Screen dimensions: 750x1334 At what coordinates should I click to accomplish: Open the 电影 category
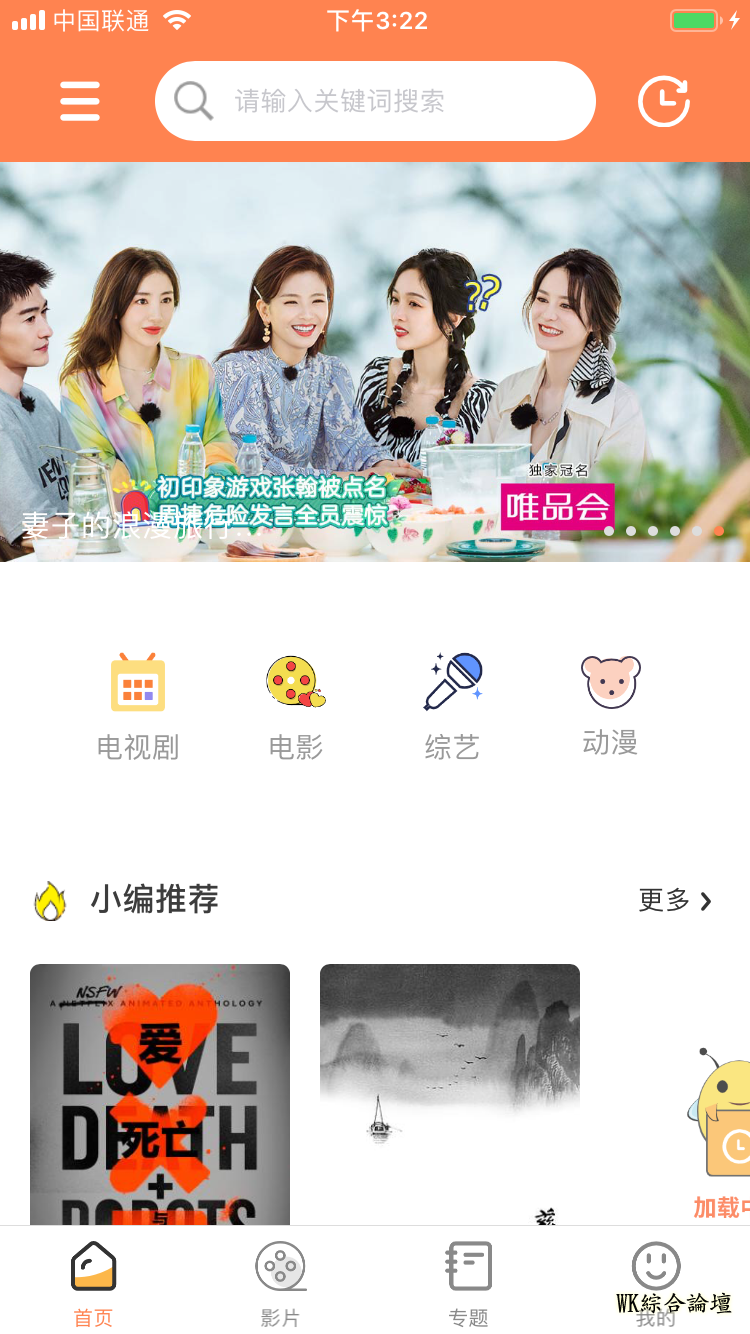296,706
